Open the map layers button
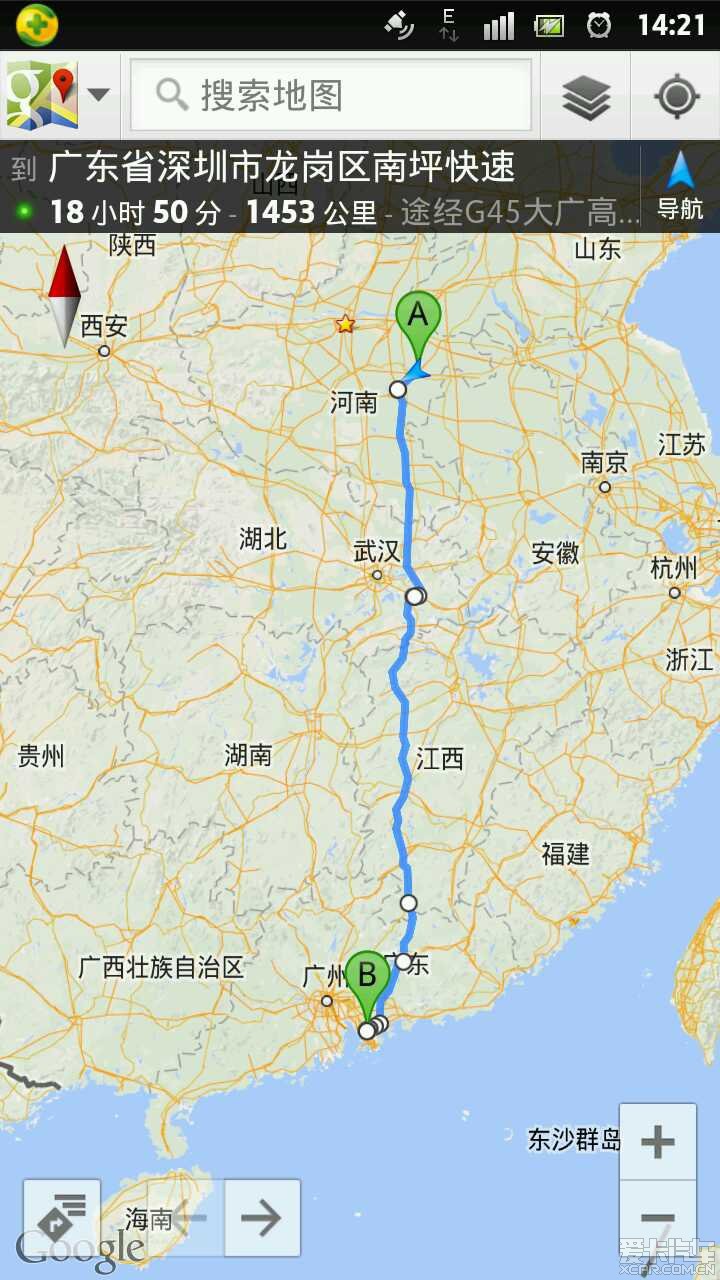Screen dimensions: 720x1280 tap(586, 96)
